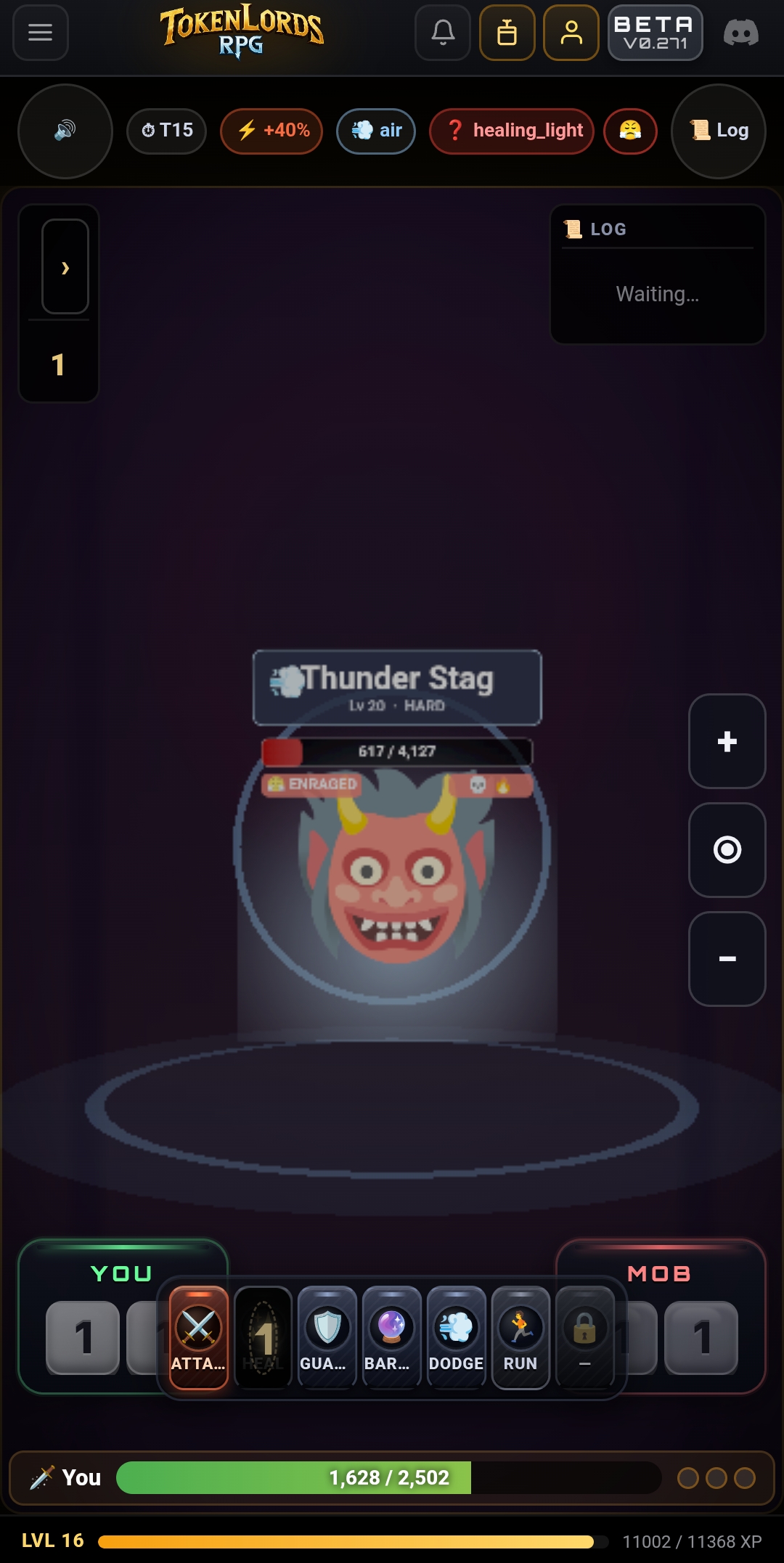
Task: Toggle the sound speaker button
Action: pyautogui.click(x=65, y=131)
